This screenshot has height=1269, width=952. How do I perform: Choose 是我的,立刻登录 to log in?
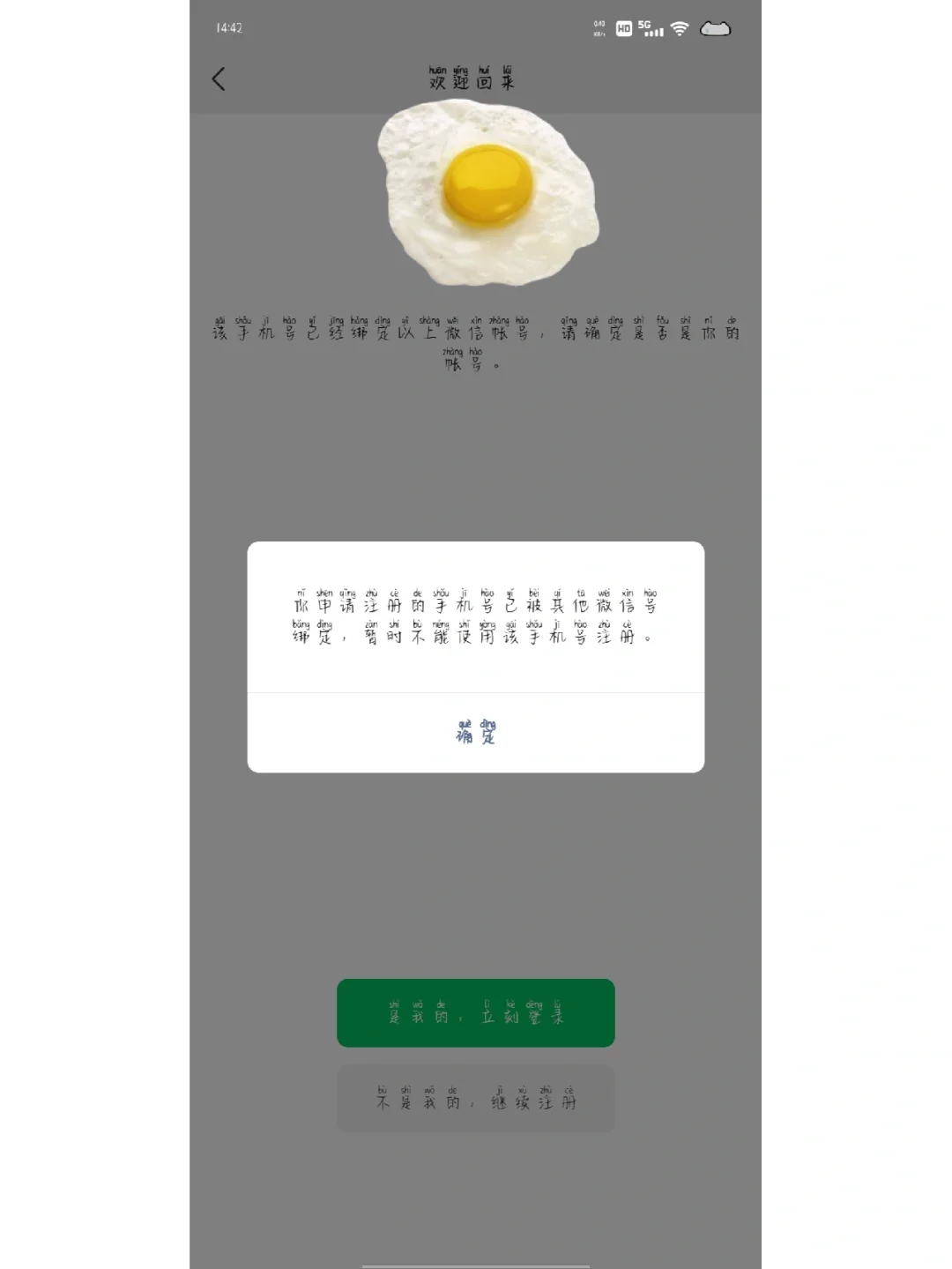point(475,1013)
